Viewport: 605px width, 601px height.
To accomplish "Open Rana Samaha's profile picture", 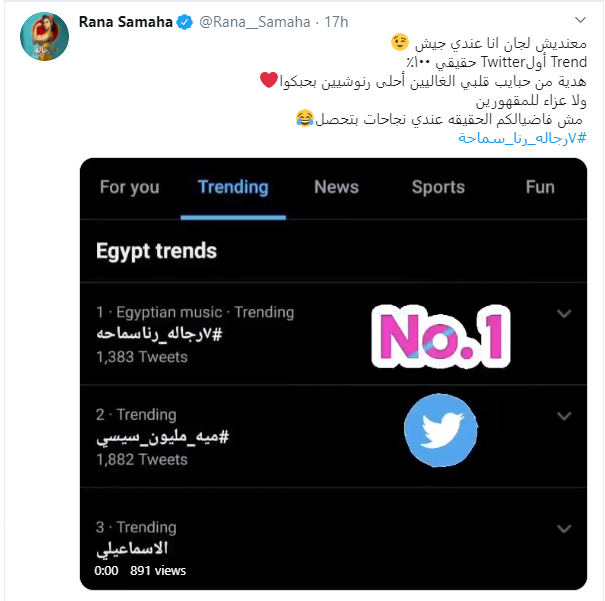I will 40,39.
